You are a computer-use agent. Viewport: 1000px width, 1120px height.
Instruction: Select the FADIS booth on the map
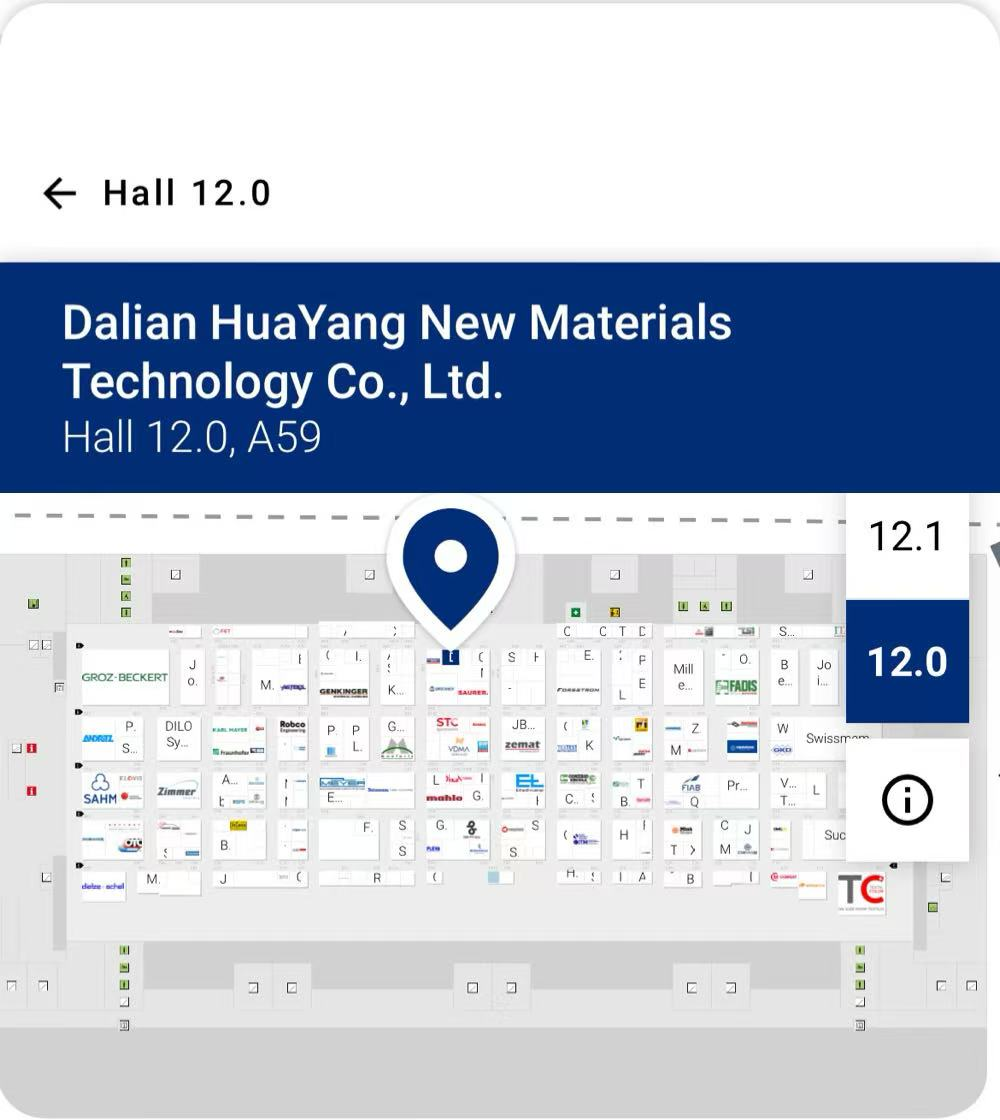(x=736, y=686)
